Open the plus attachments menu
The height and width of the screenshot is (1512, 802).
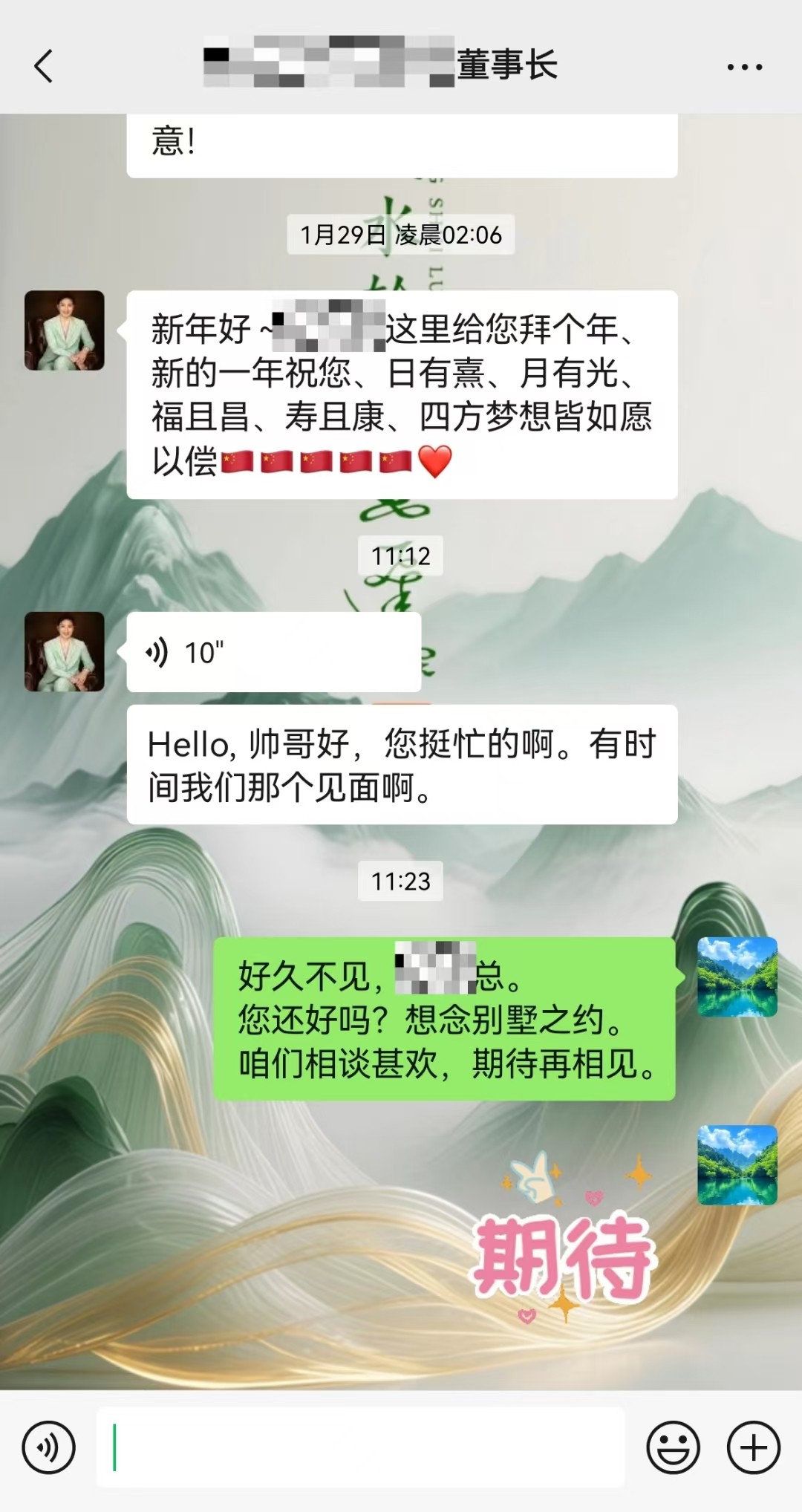753,1447
